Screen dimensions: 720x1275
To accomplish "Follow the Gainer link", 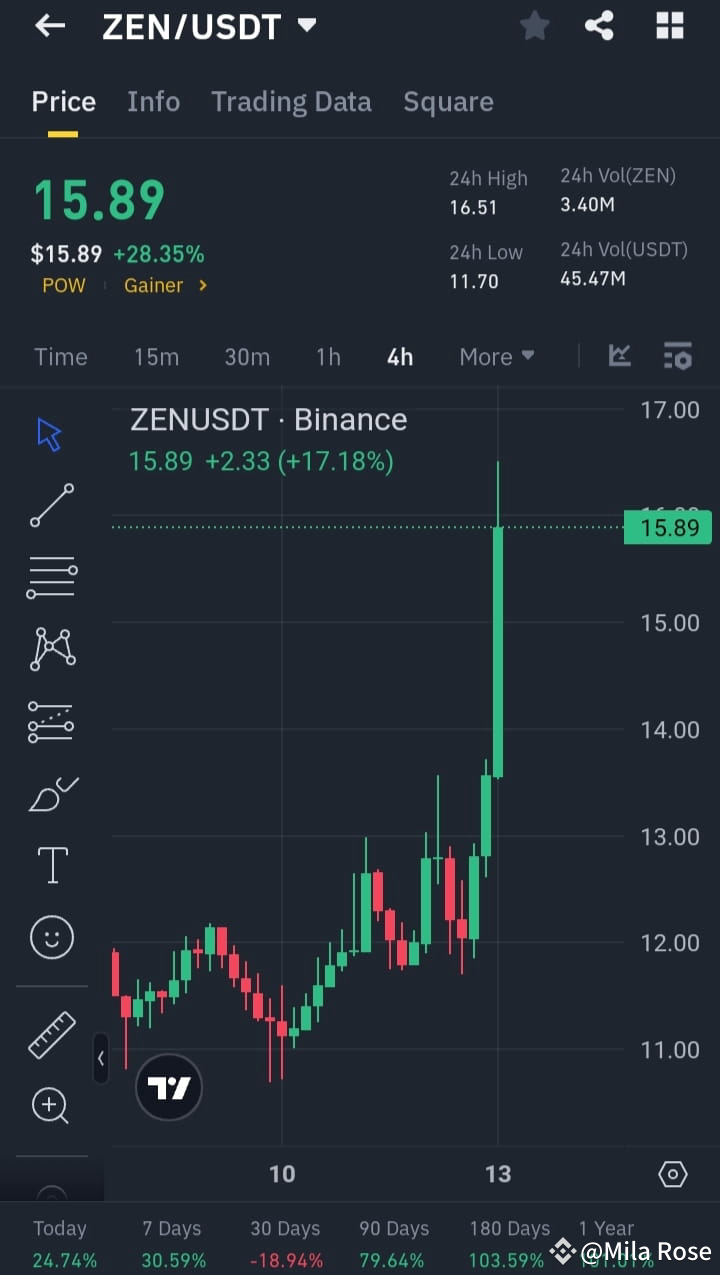I will tap(154, 285).
